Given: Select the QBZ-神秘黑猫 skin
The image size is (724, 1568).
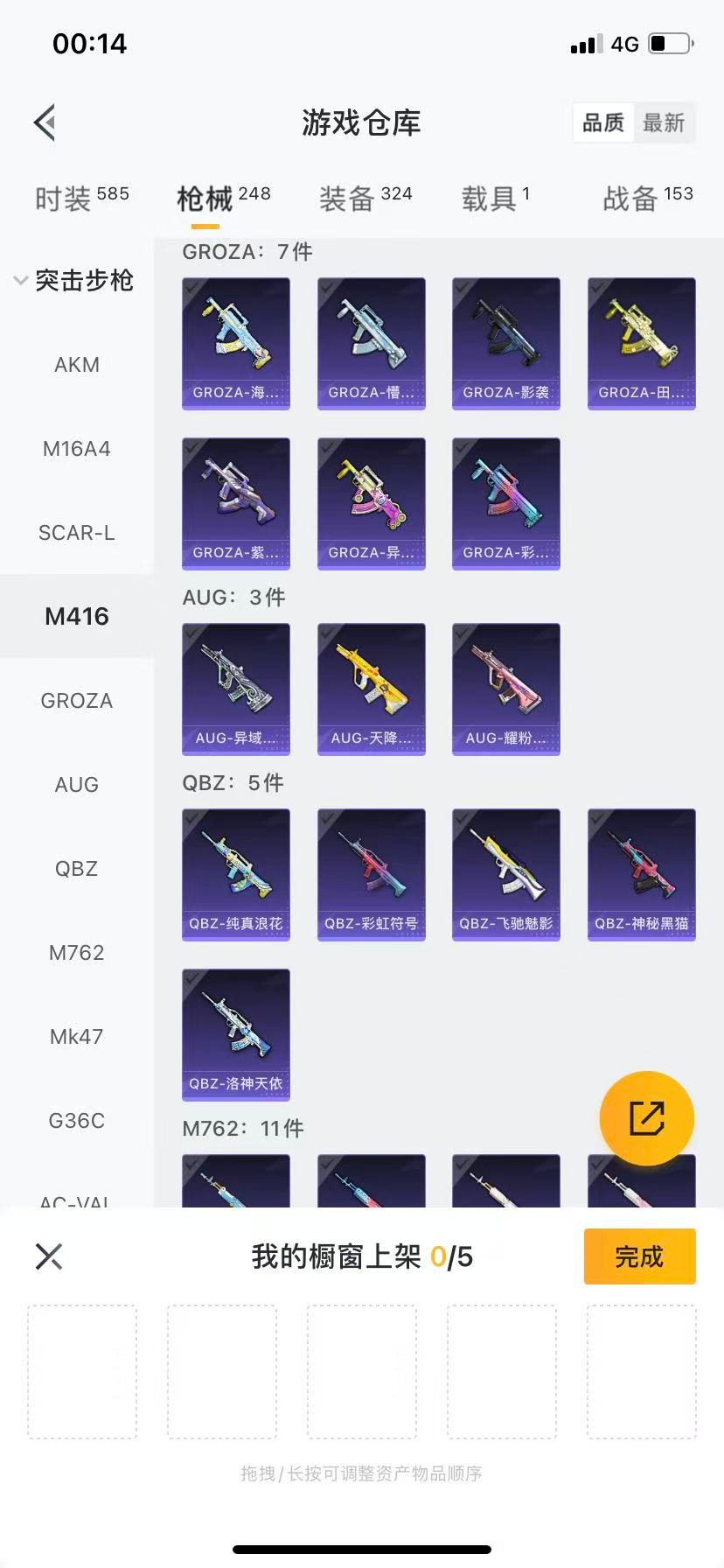Looking at the screenshot, I should pyautogui.click(x=642, y=874).
